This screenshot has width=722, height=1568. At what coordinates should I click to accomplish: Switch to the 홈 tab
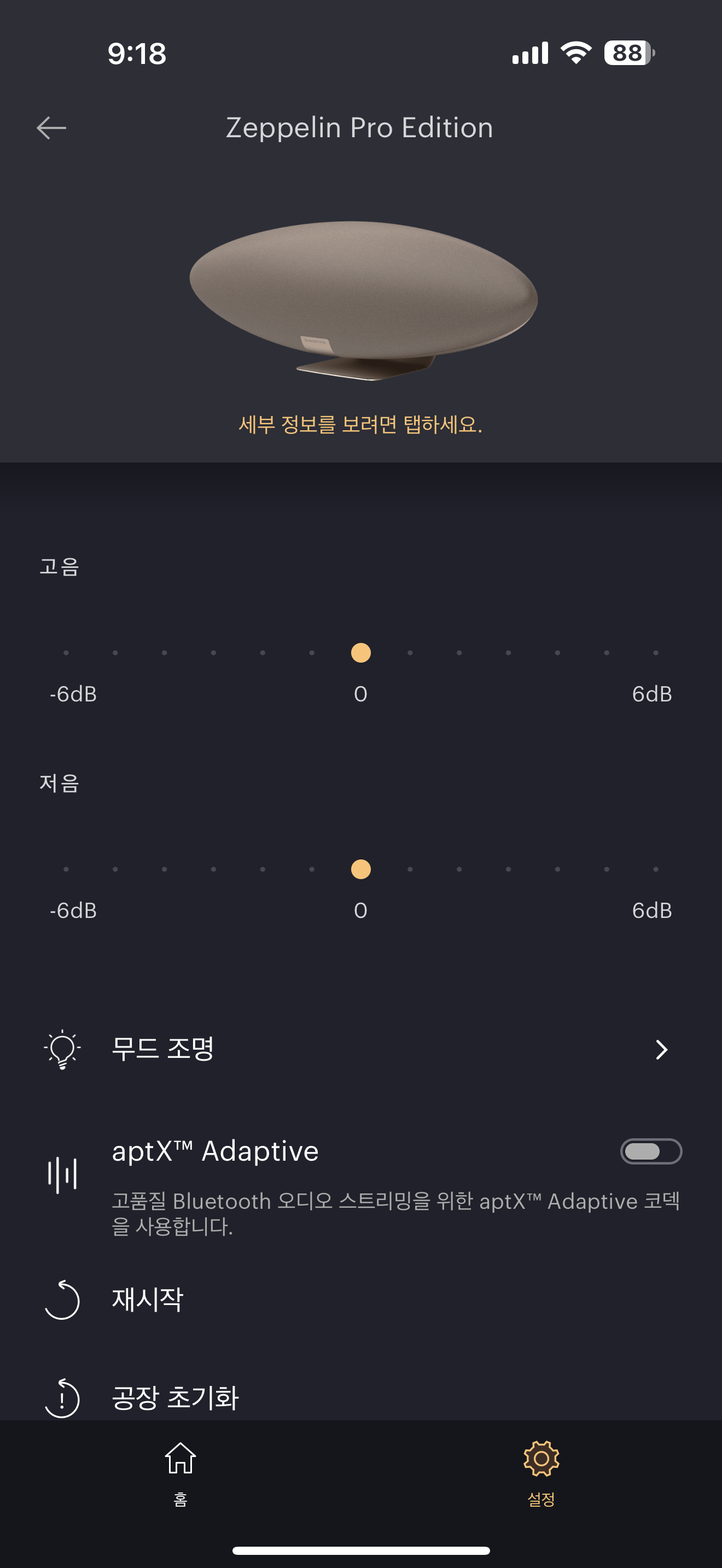point(180,1471)
